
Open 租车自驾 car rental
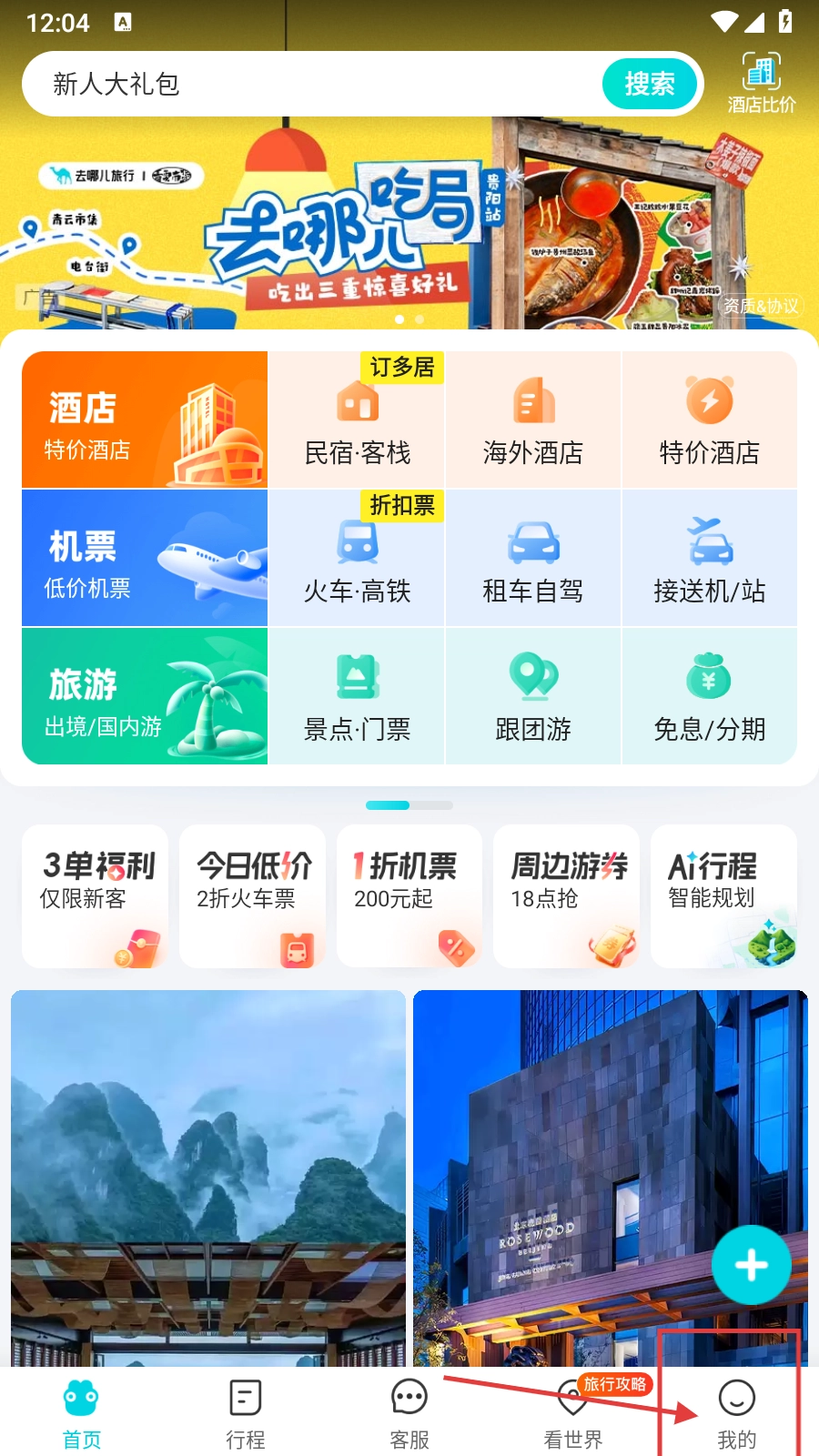point(533,558)
